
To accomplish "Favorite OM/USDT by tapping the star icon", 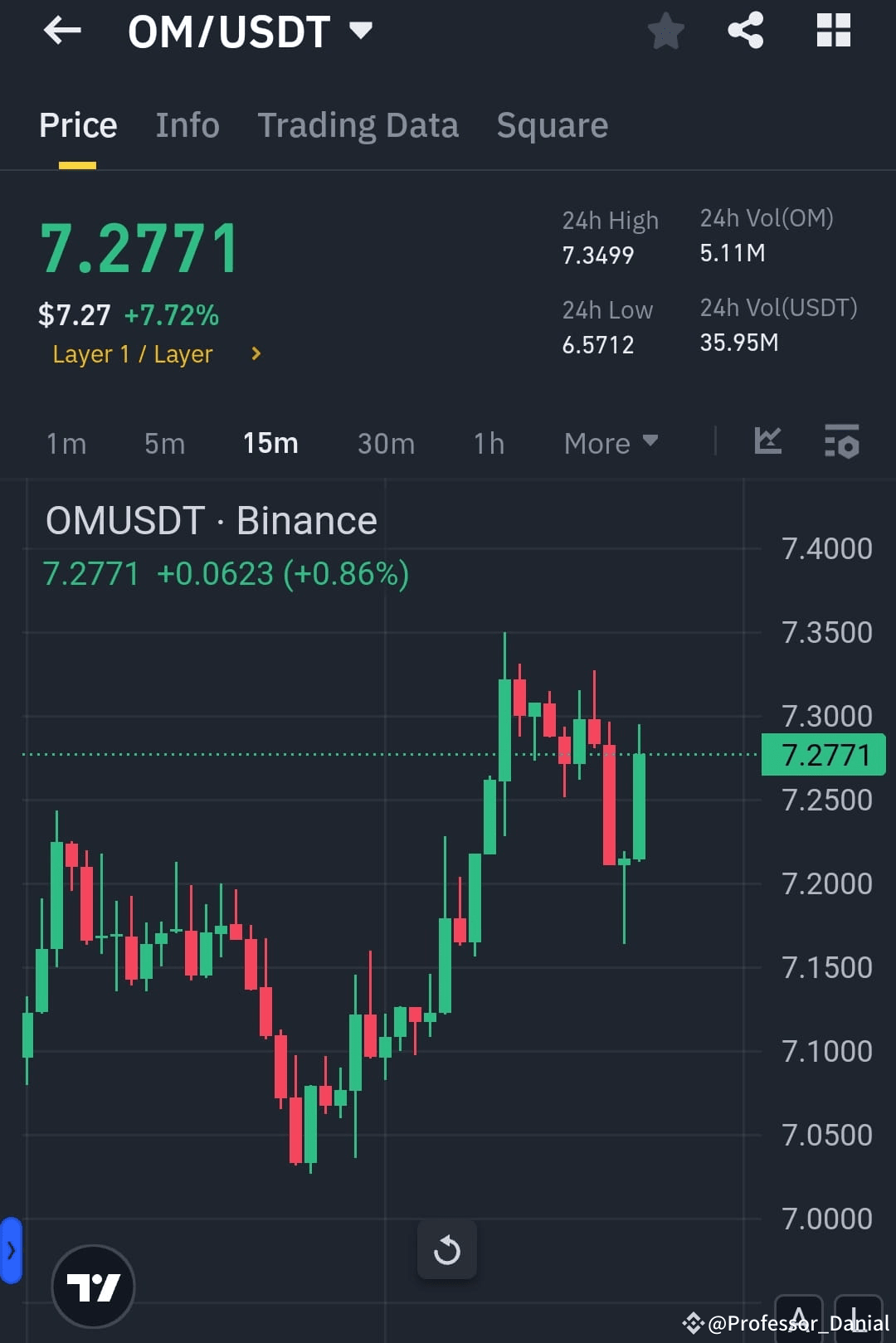I will pyautogui.click(x=665, y=31).
